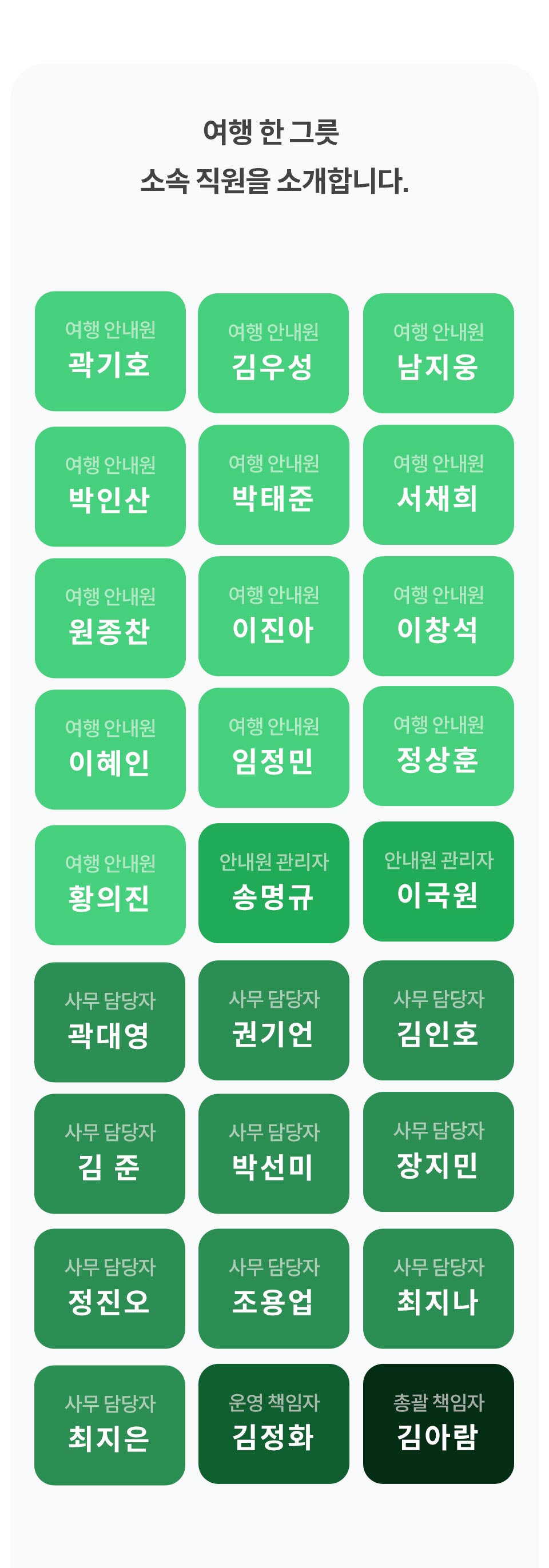This screenshot has width=549, height=1568.
Task: Select the 최지은 office staff card
Action: [110, 1425]
